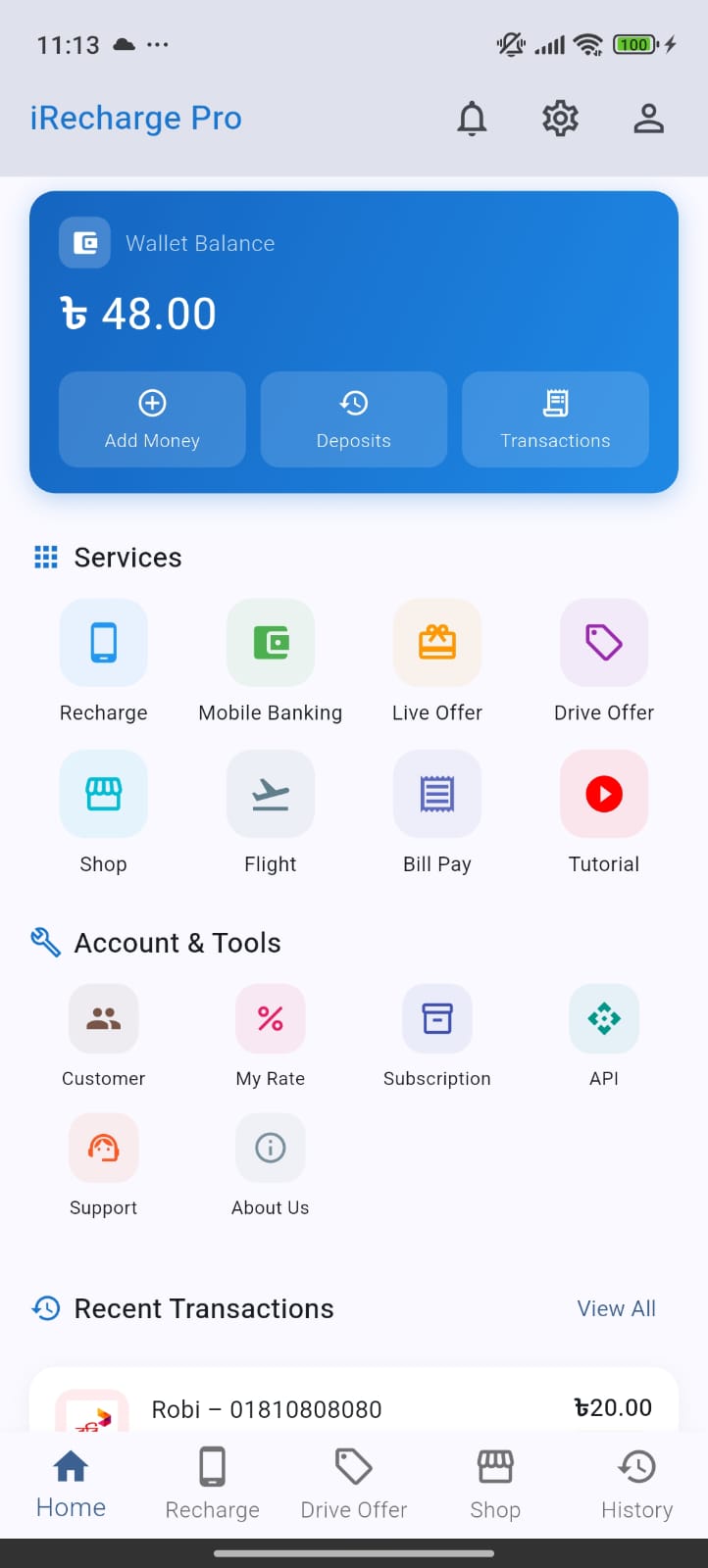Open Transactions from wallet card
The height and width of the screenshot is (1568, 708).
(555, 419)
